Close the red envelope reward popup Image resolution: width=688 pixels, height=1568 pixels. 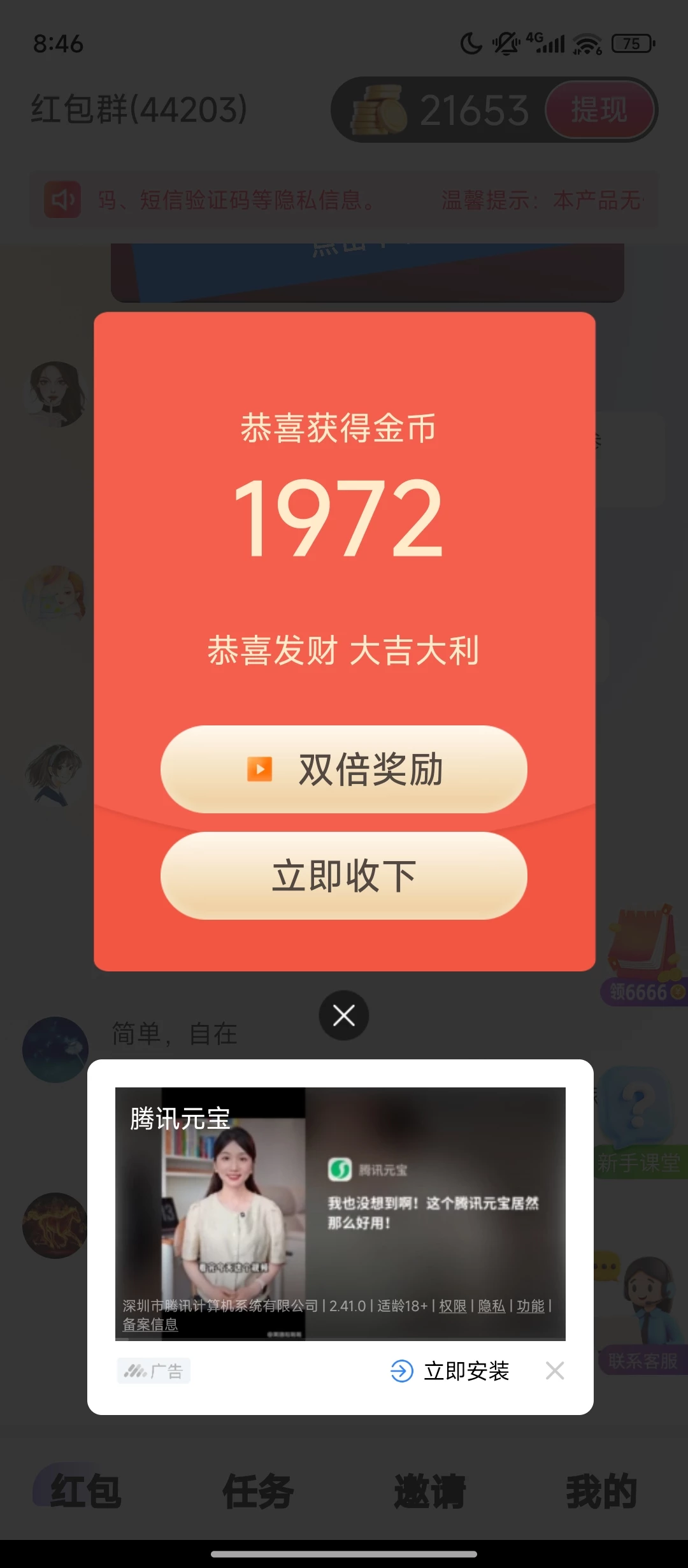[x=344, y=1015]
